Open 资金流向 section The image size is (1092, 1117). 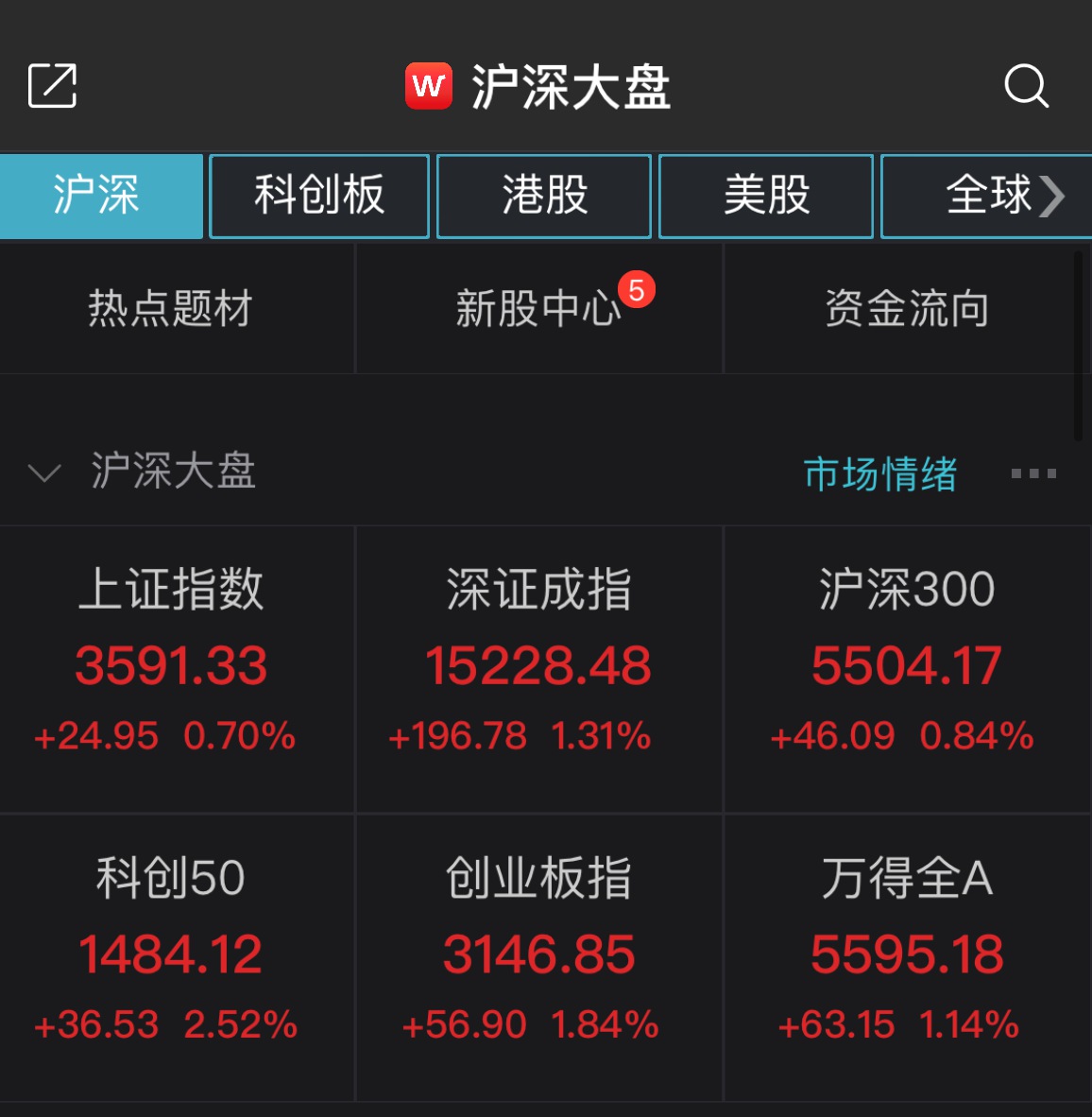(x=907, y=309)
